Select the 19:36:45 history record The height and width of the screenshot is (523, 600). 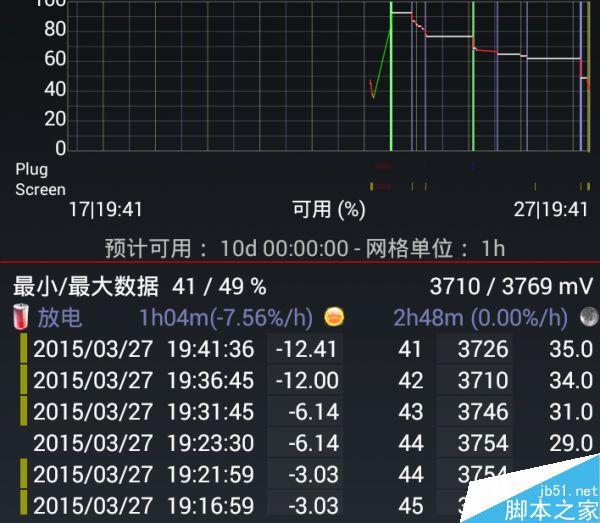click(x=300, y=380)
